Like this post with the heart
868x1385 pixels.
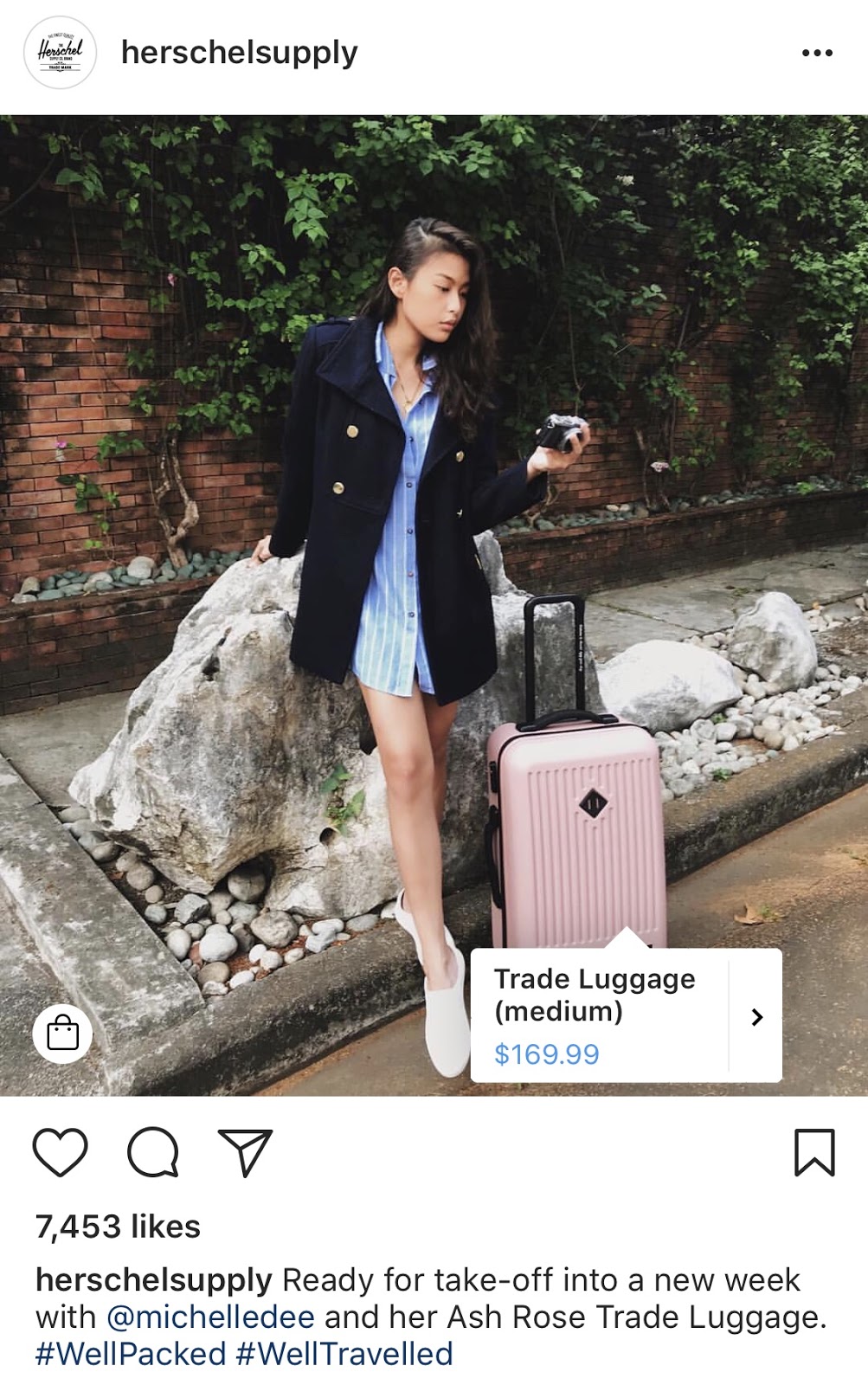coord(60,1152)
